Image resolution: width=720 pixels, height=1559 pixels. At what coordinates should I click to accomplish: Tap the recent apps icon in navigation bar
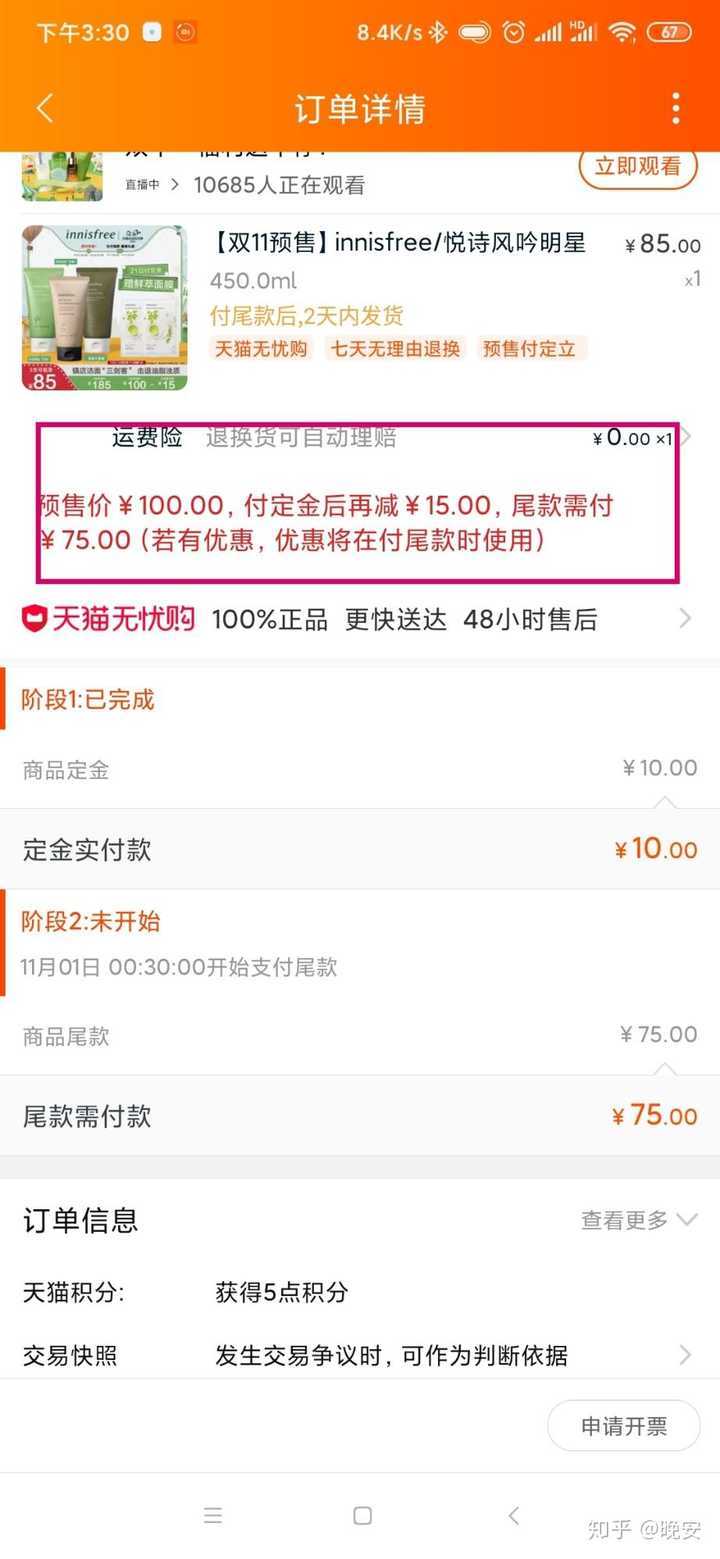pyautogui.click(x=213, y=1515)
